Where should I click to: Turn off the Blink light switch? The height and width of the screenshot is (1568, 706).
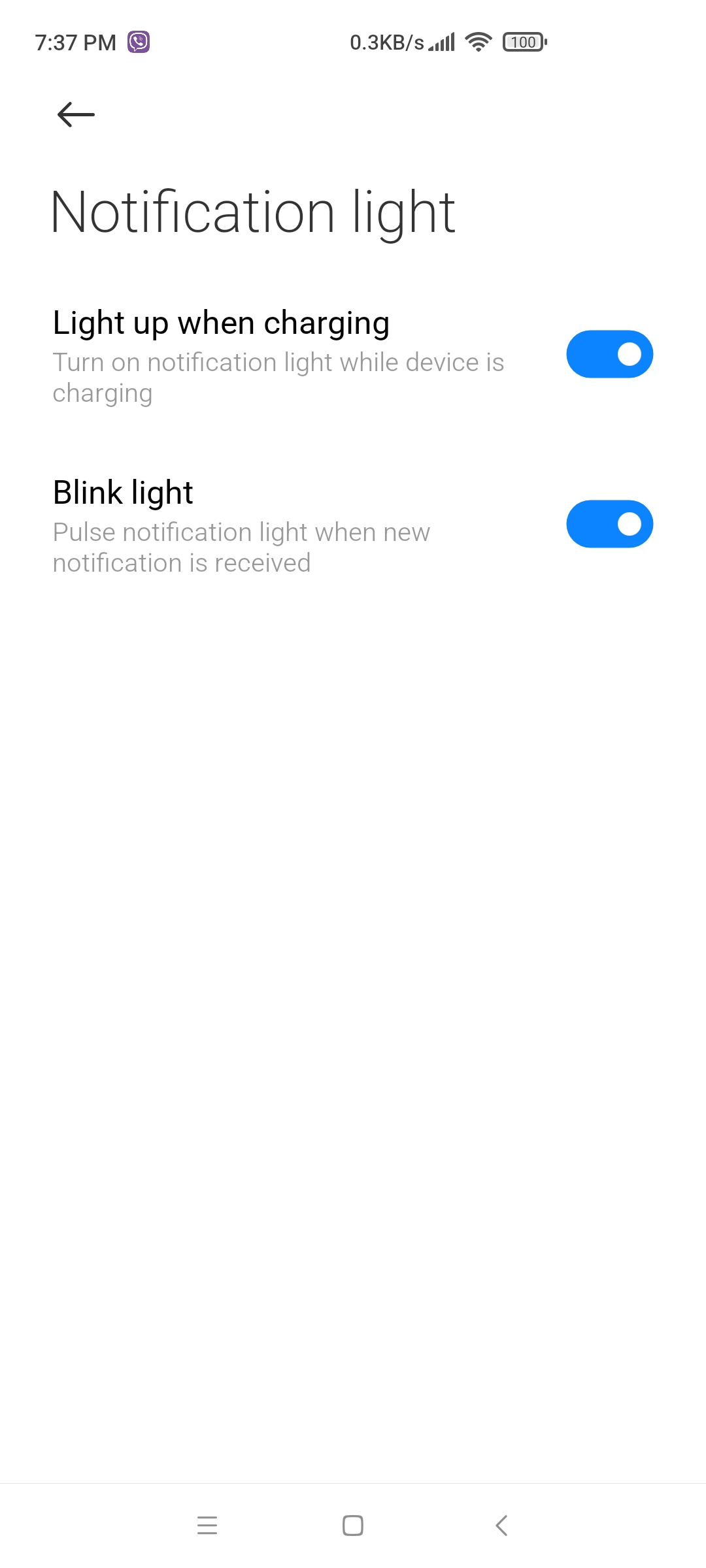pyautogui.click(x=609, y=524)
